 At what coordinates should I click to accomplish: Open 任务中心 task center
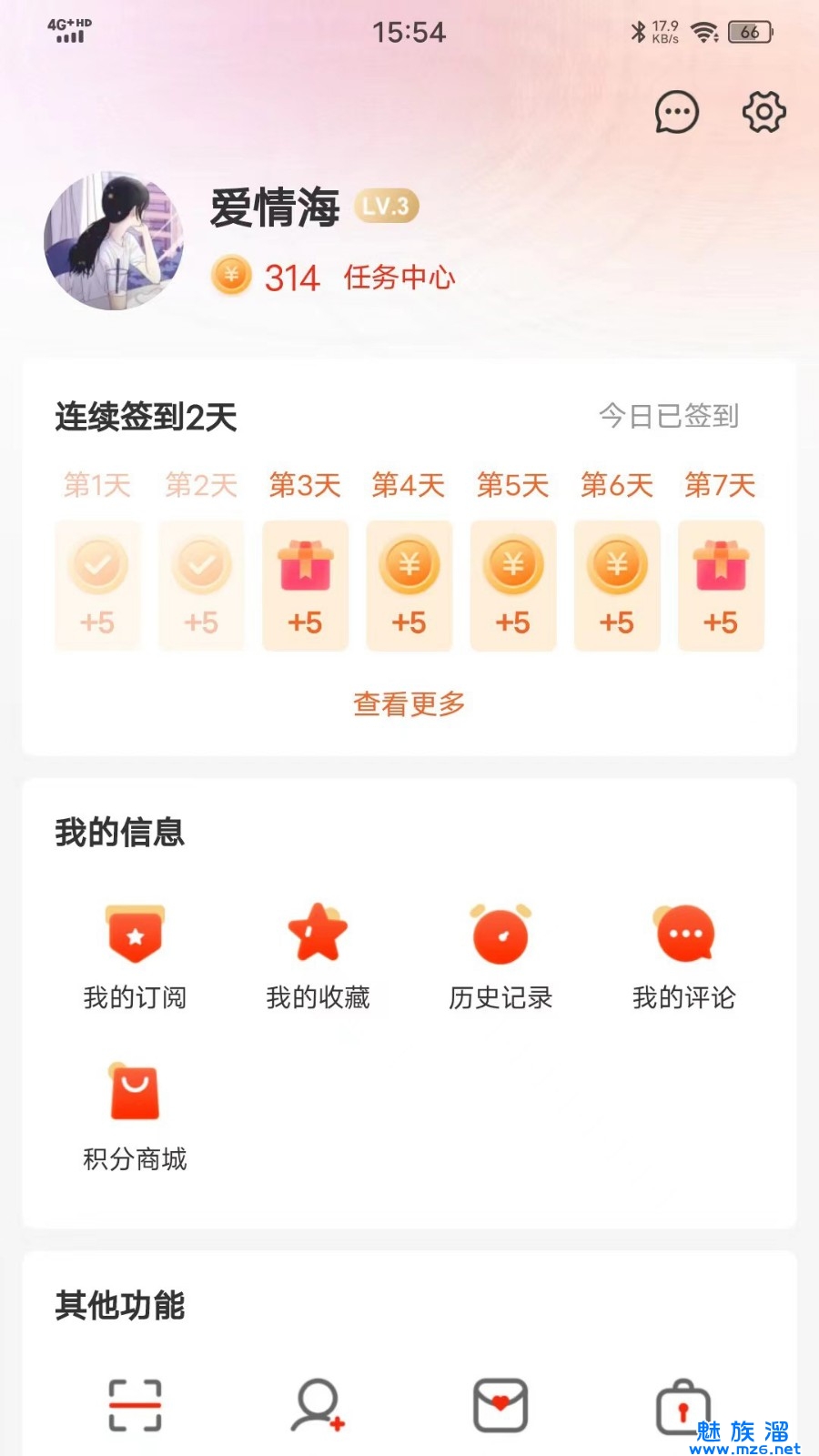coord(399,277)
